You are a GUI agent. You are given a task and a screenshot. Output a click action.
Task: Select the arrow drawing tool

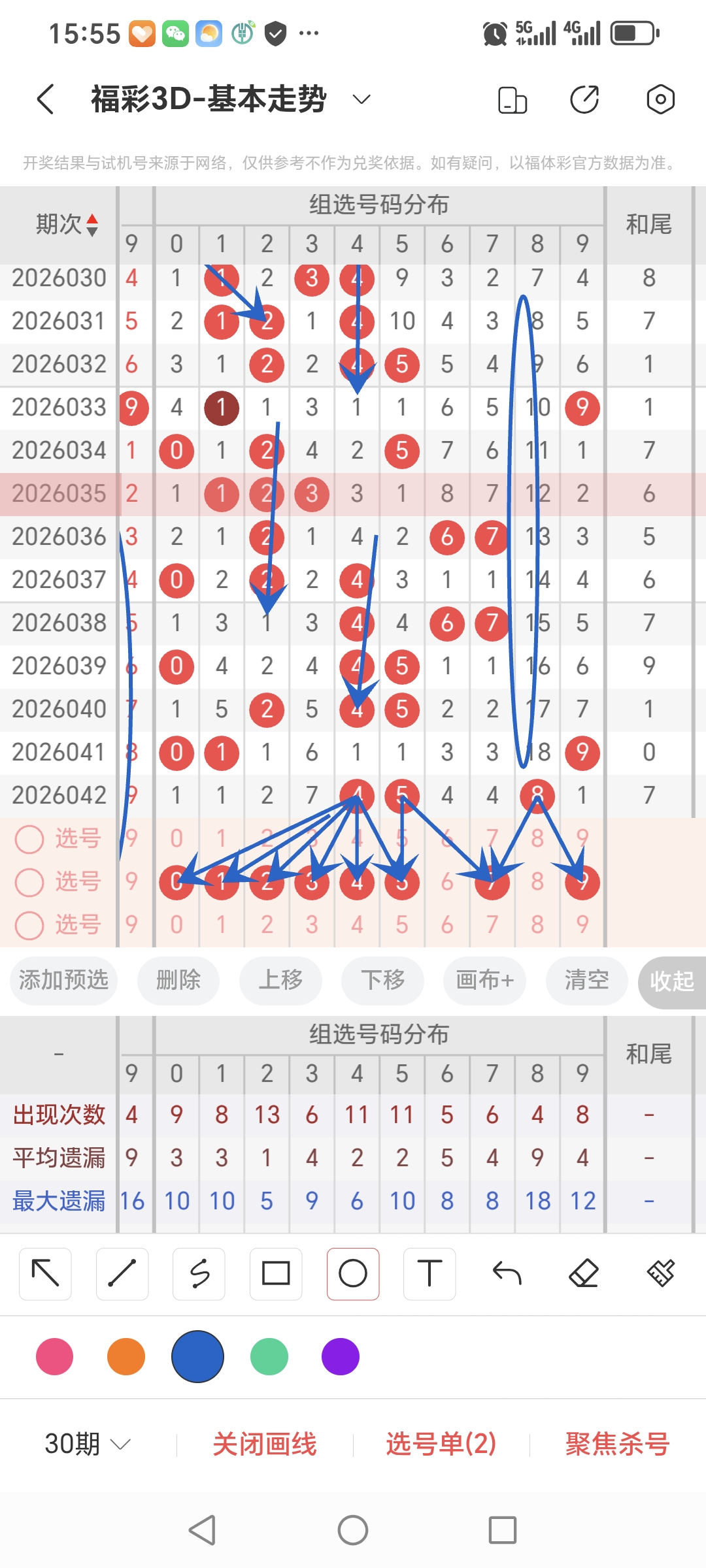(44, 1273)
